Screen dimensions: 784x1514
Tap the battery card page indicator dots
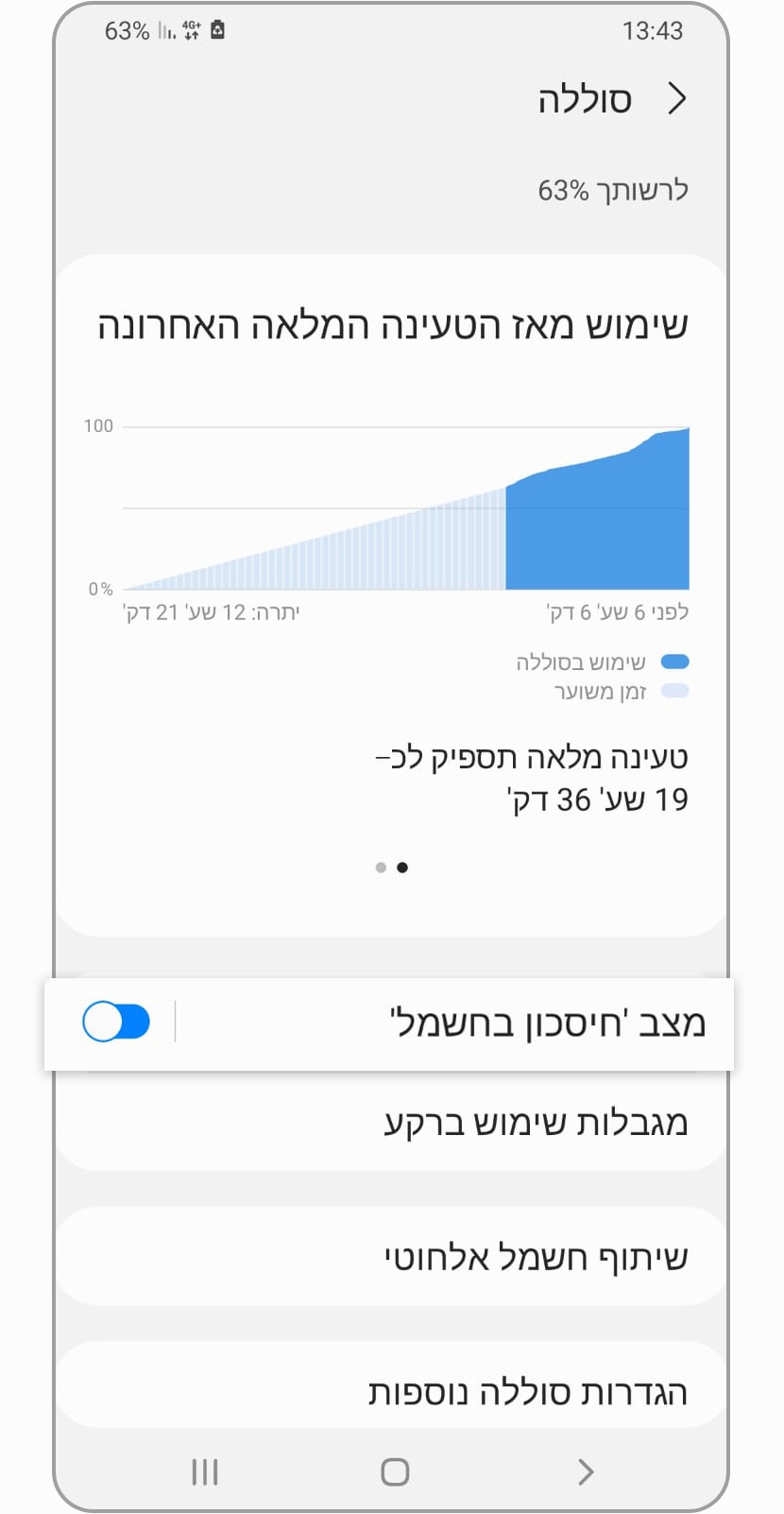tap(391, 868)
